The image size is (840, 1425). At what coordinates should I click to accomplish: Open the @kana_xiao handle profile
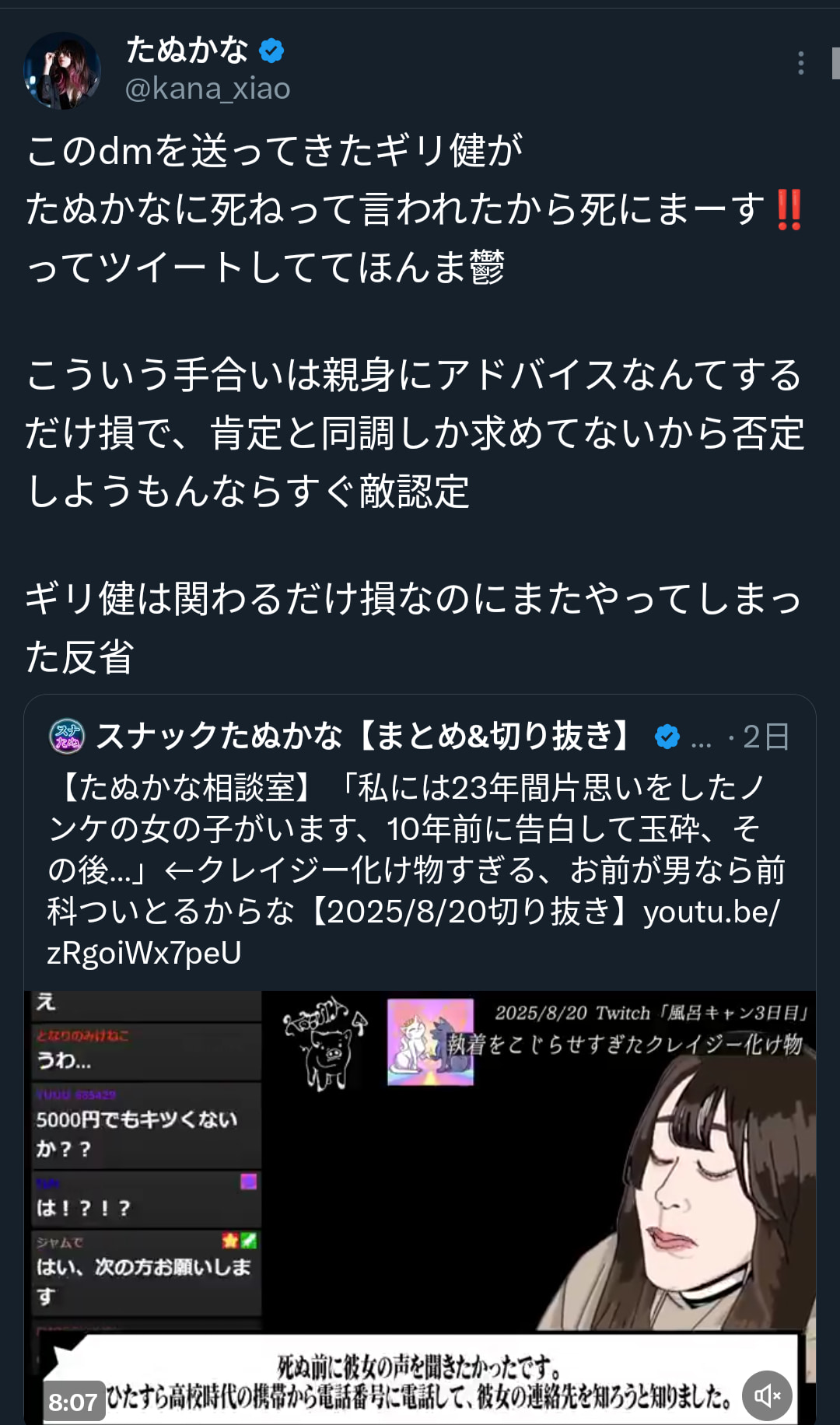click(208, 89)
